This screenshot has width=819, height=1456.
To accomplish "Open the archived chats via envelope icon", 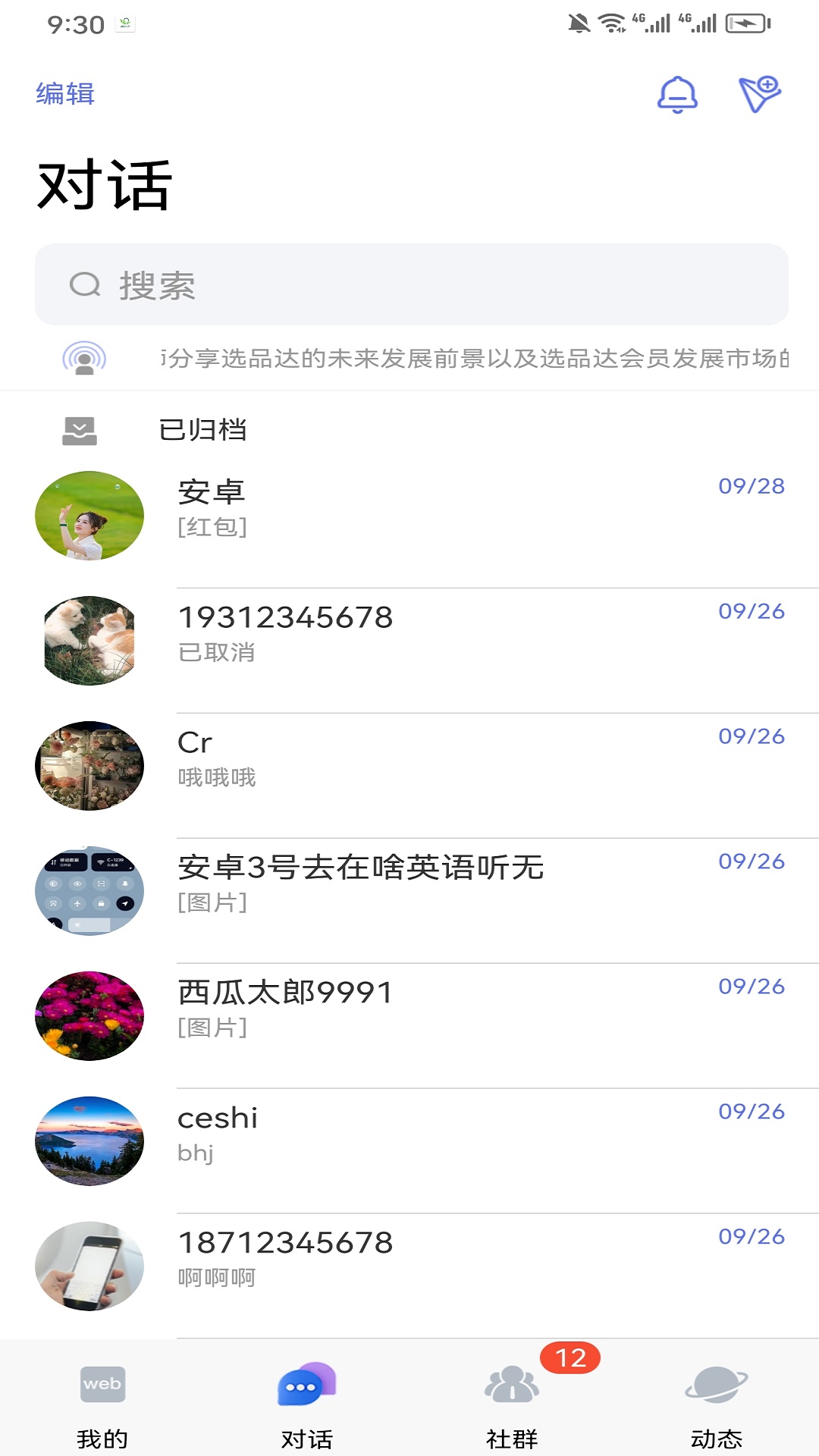I will [80, 429].
